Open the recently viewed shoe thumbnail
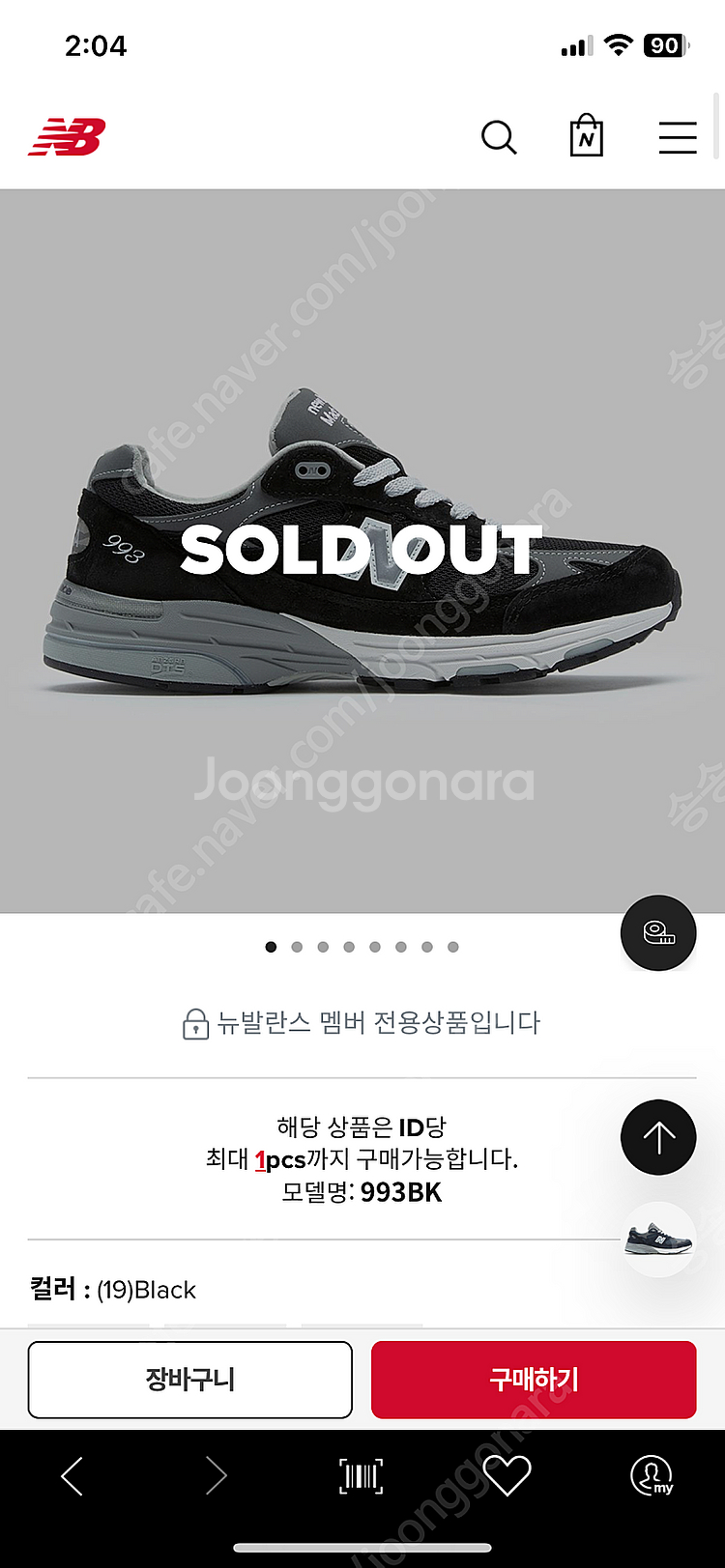This screenshot has height=1568, width=725. [x=658, y=1240]
